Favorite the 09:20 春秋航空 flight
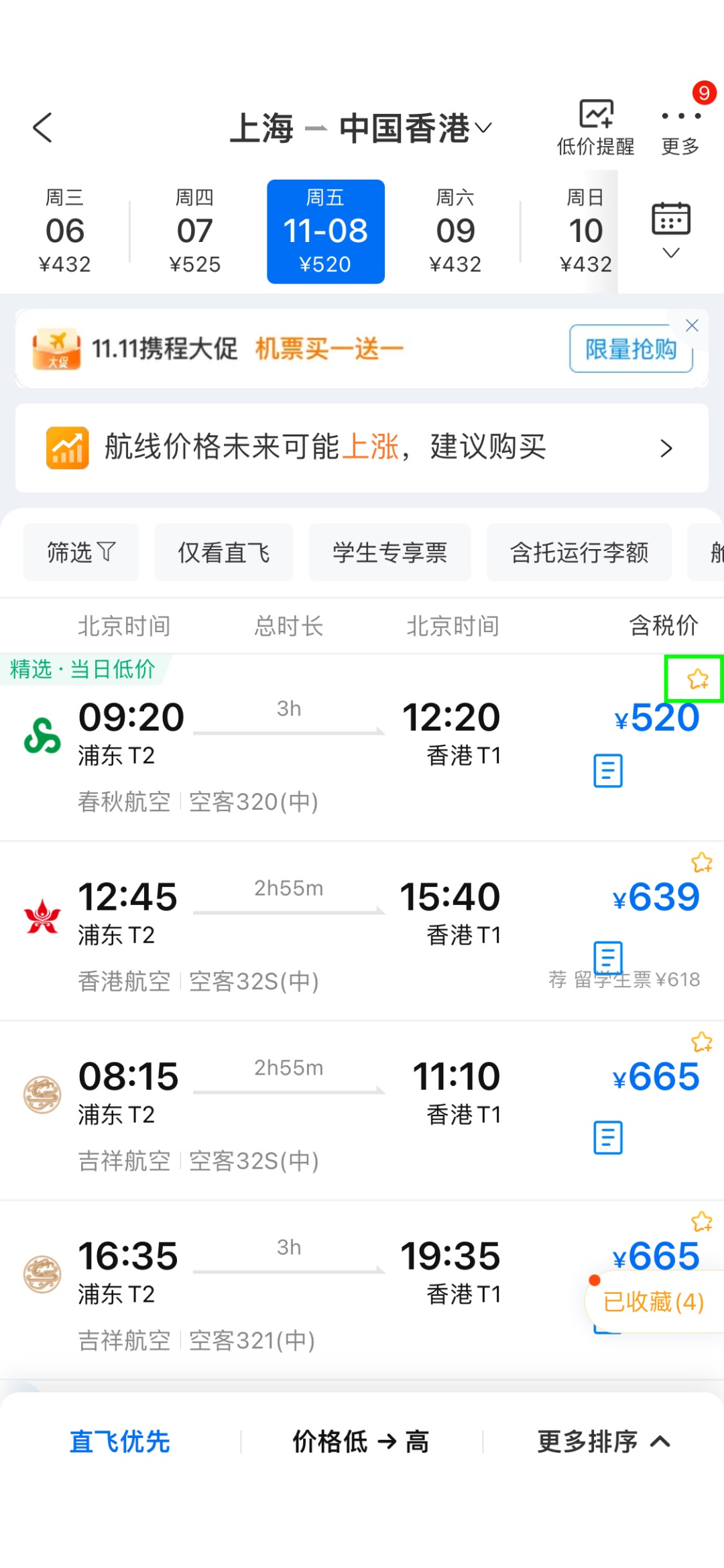This screenshot has height=1568, width=724. pos(698,679)
